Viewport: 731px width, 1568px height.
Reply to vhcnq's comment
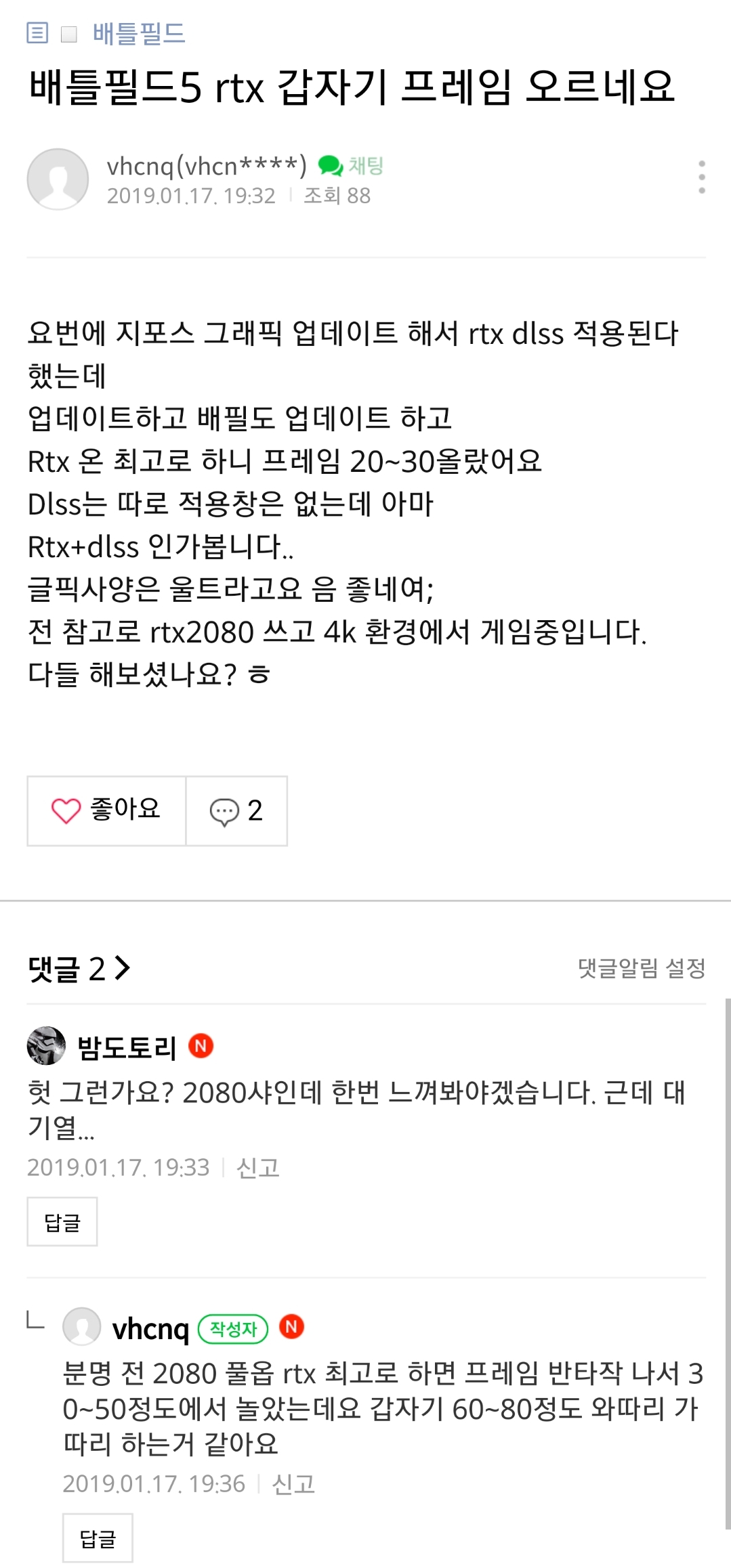coord(98,1538)
